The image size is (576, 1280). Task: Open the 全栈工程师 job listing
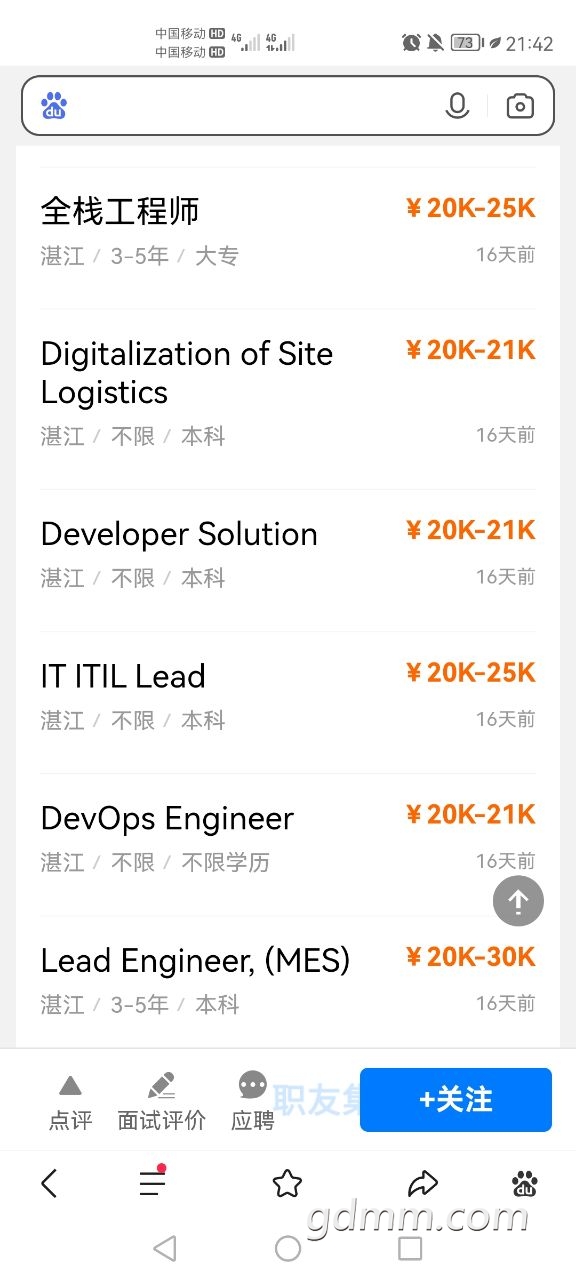pos(288,231)
